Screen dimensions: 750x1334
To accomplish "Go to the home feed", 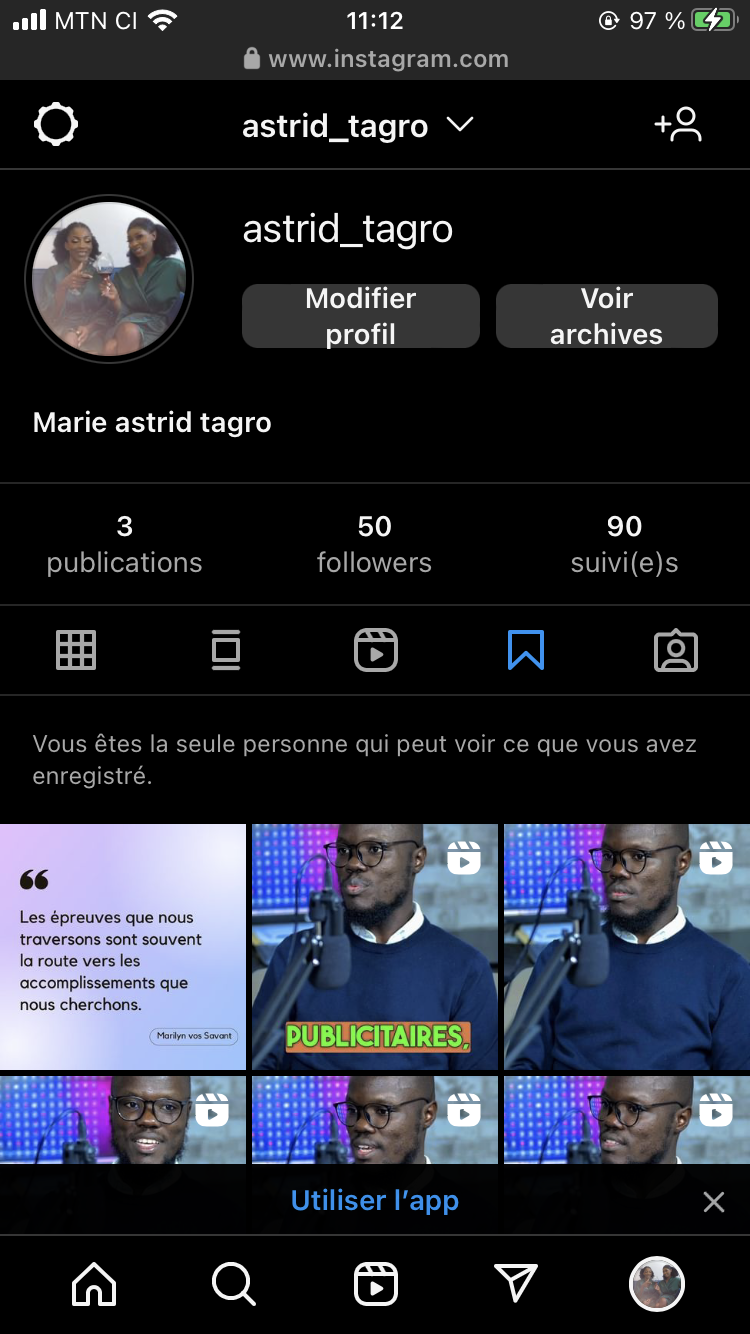I will 94,1284.
